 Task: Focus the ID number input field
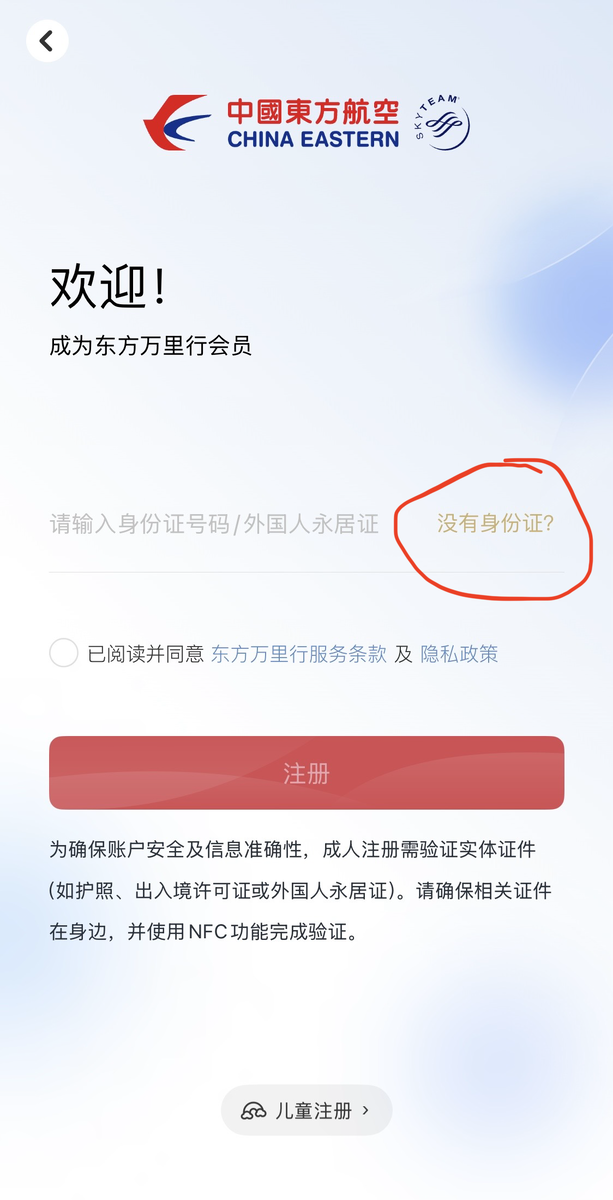pos(215,524)
